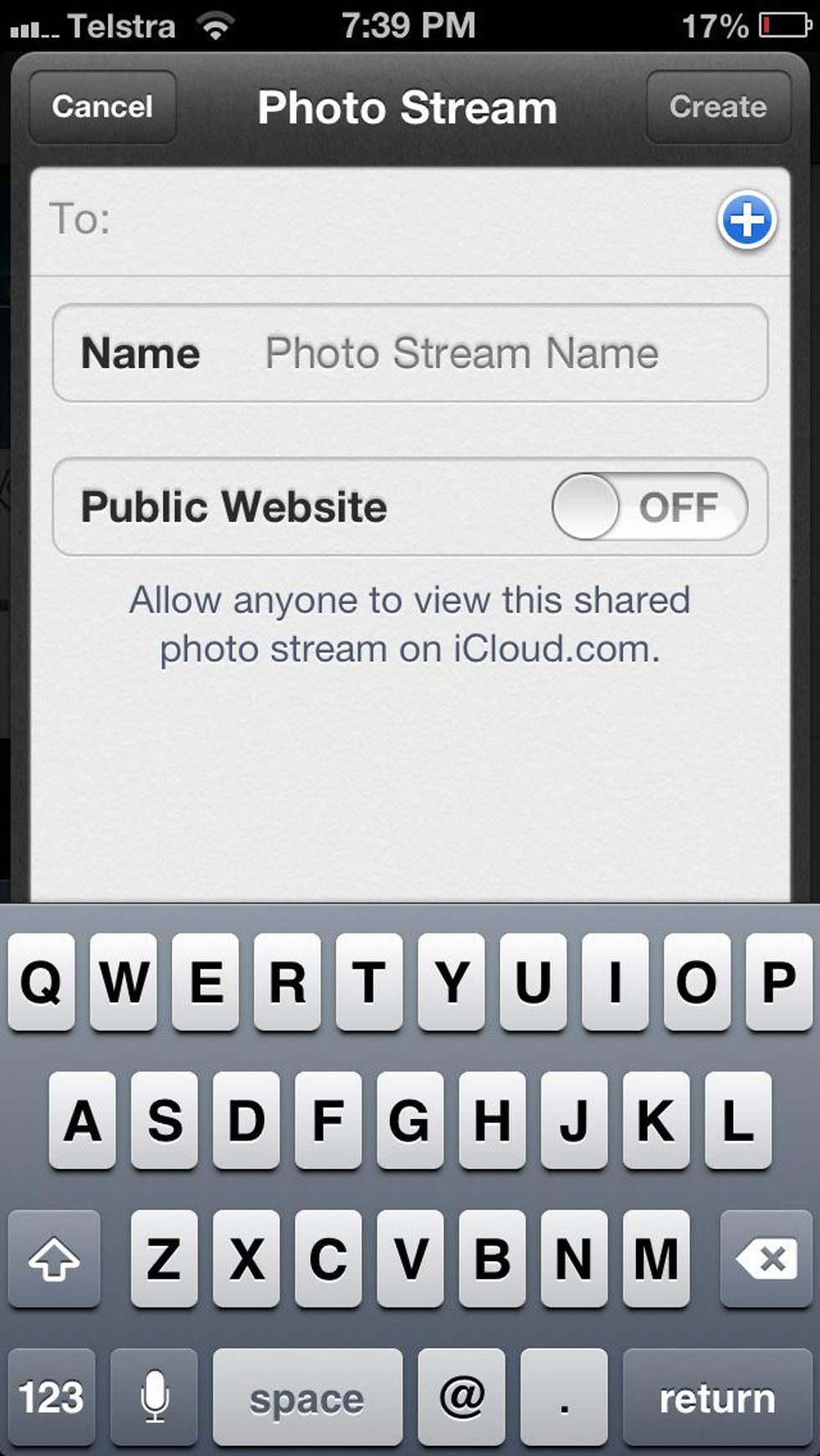The image size is (820, 1456).
Task: Start dictation with the microphone key
Action: click(154, 1397)
